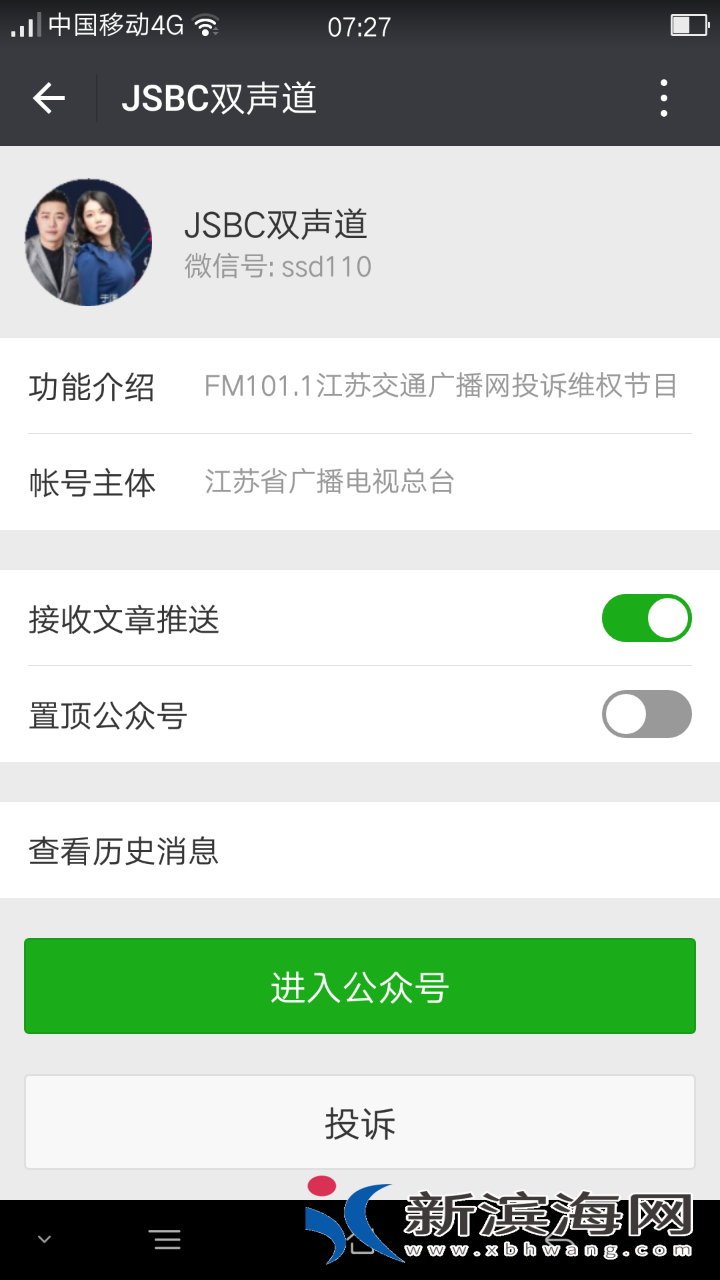Viewport: 720px width, 1280px height.
Task: Tap the 投诉 complaint button
Action: point(360,1123)
